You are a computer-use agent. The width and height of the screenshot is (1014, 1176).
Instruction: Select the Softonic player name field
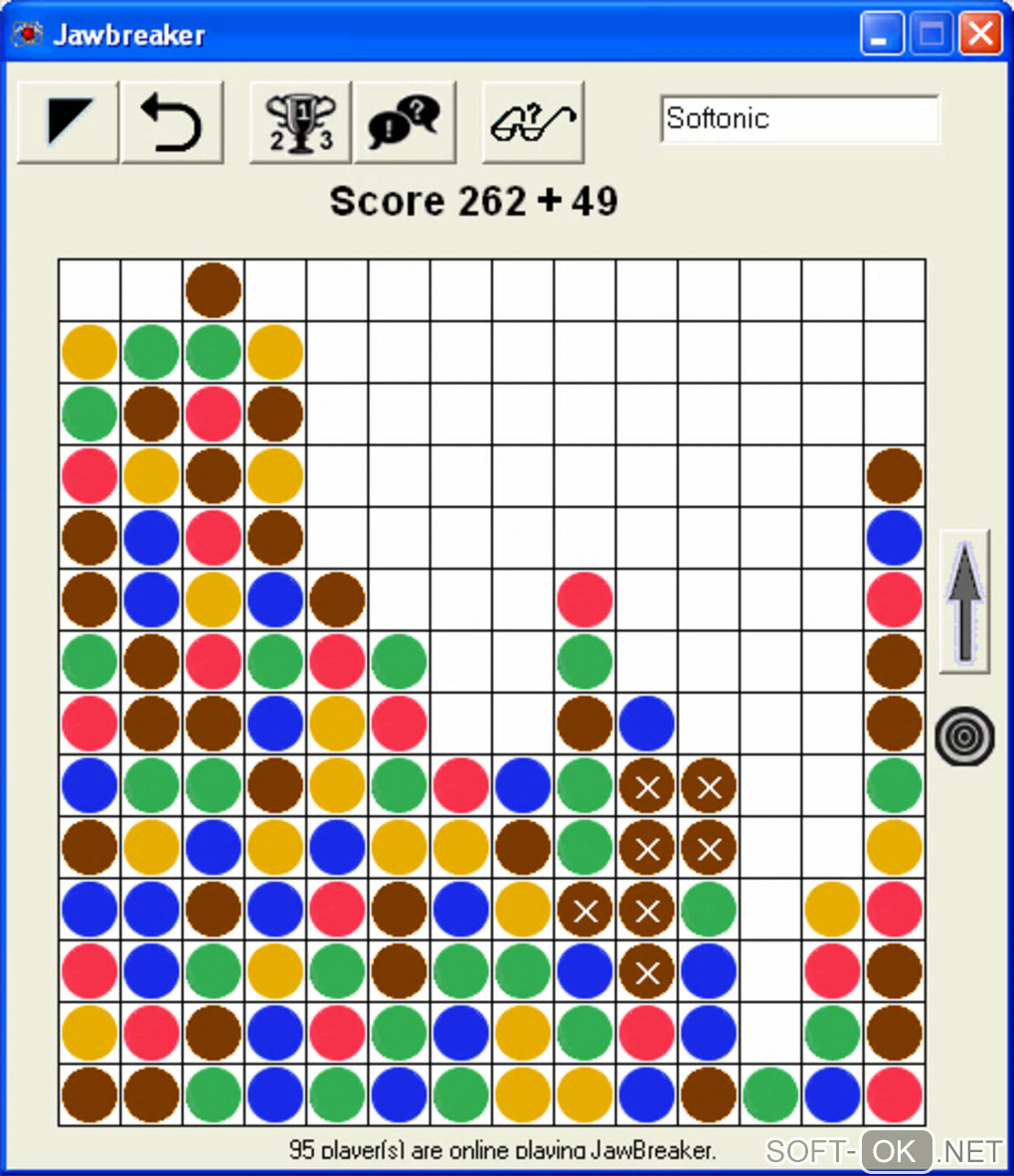tap(799, 119)
